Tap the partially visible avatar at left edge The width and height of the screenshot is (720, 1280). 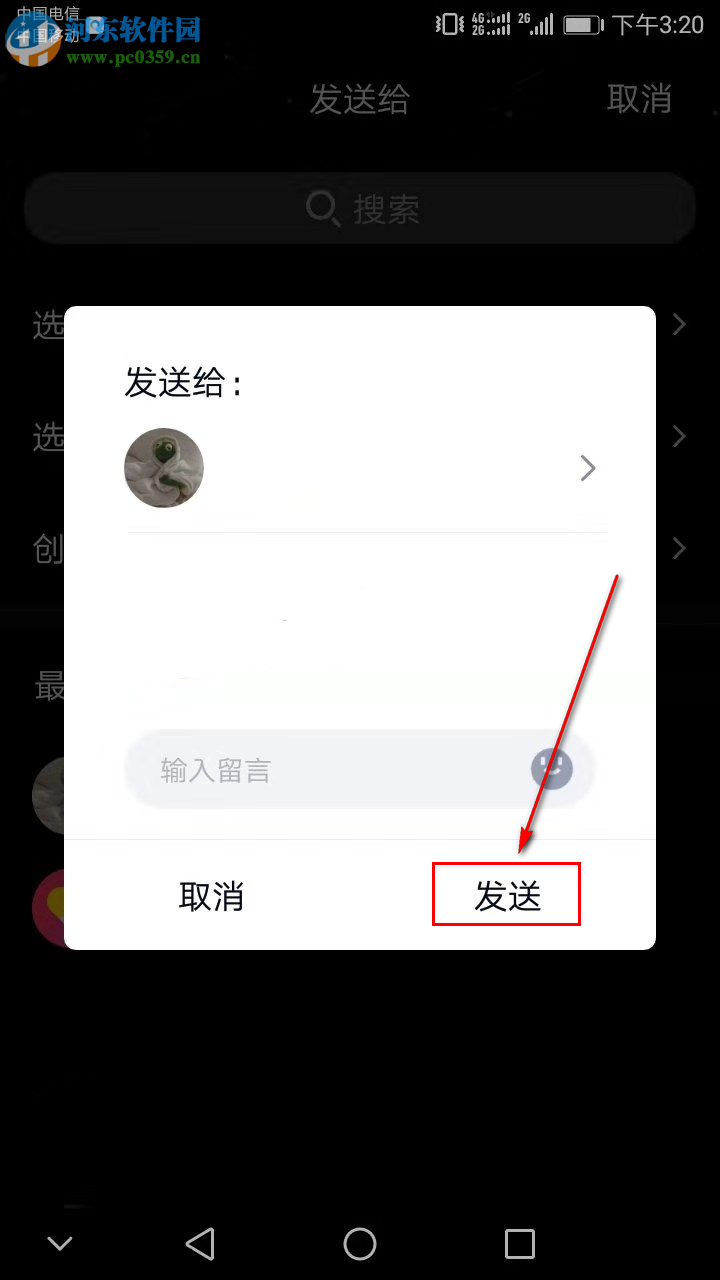coord(48,796)
